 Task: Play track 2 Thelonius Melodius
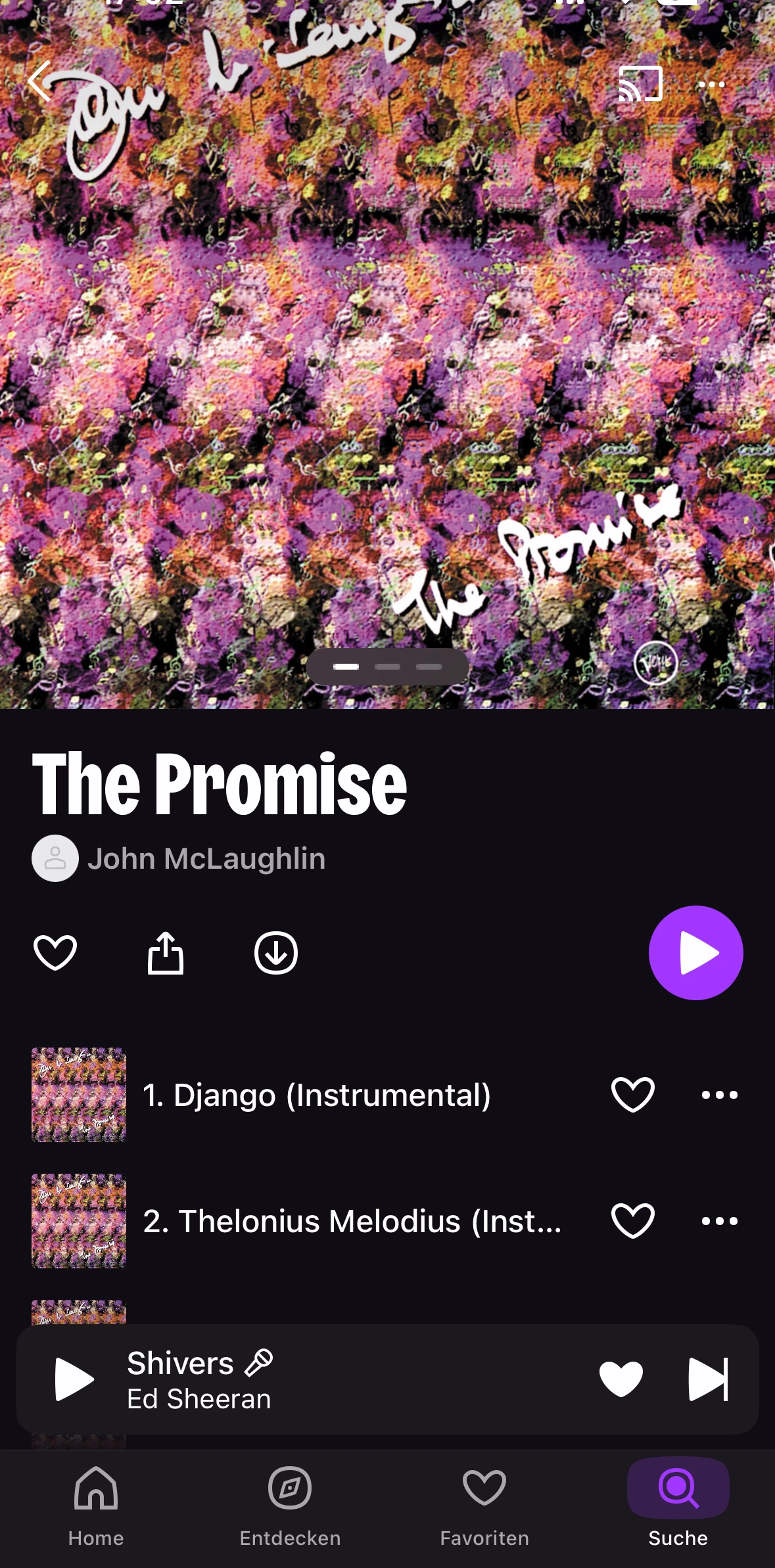352,1221
